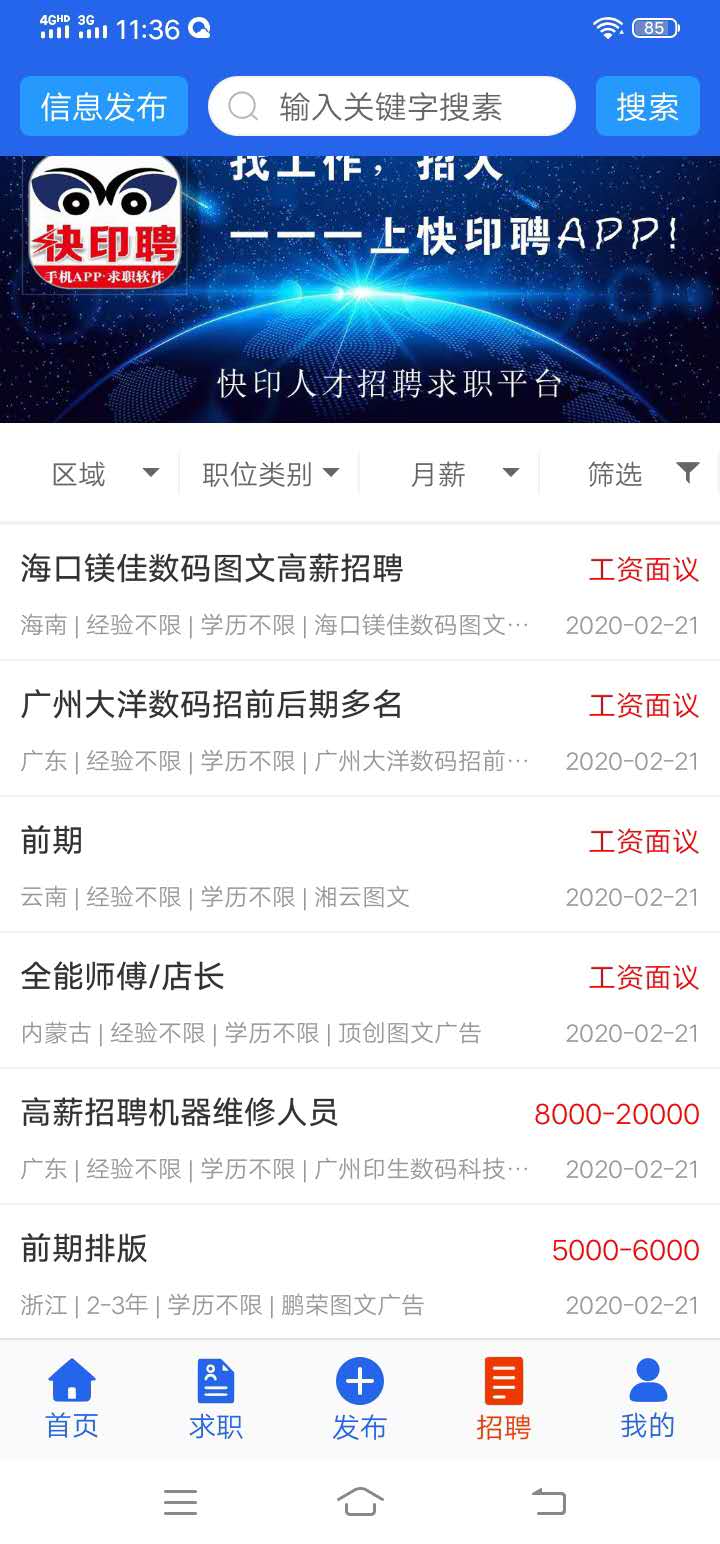The height and width of the screenshot is (1544, 720).
Task: Open the 全能师傅/店长 job posting
Action: click(360, 1001)
